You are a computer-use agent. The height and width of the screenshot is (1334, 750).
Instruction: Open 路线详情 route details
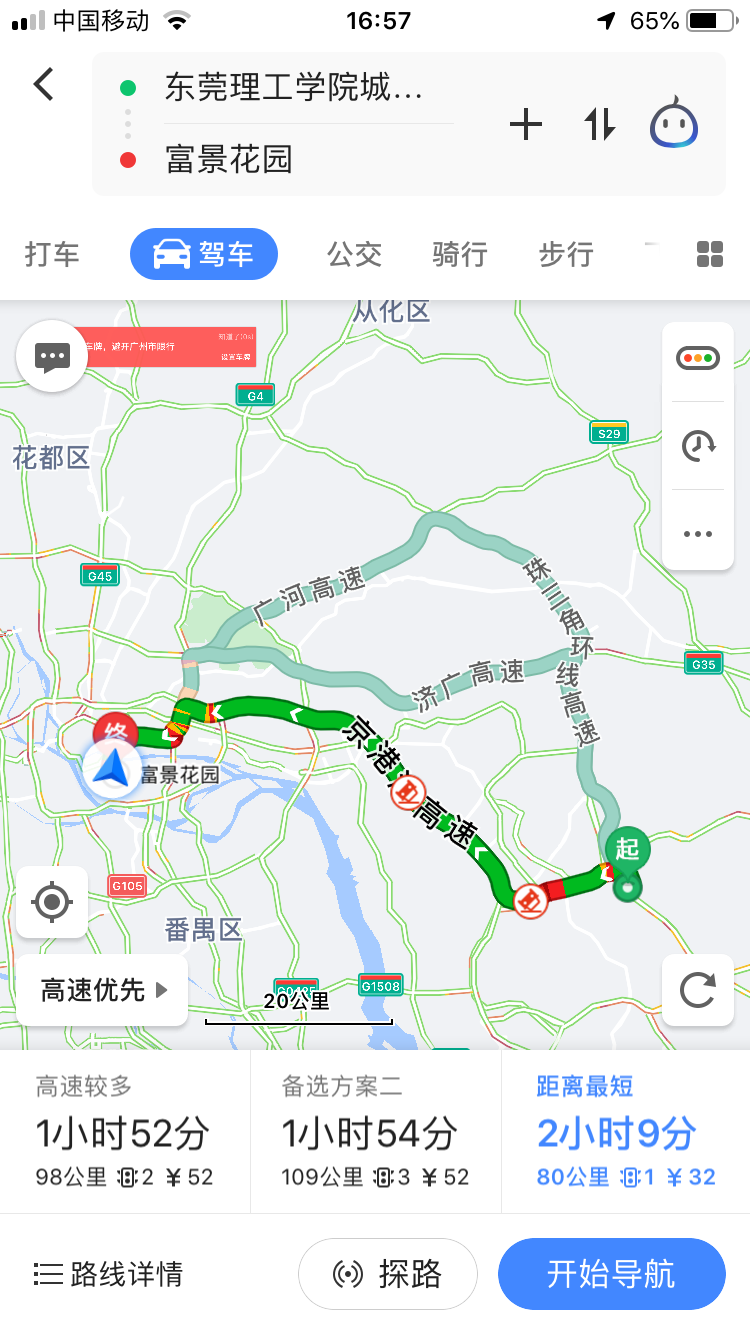click(x=108, y=1274)
